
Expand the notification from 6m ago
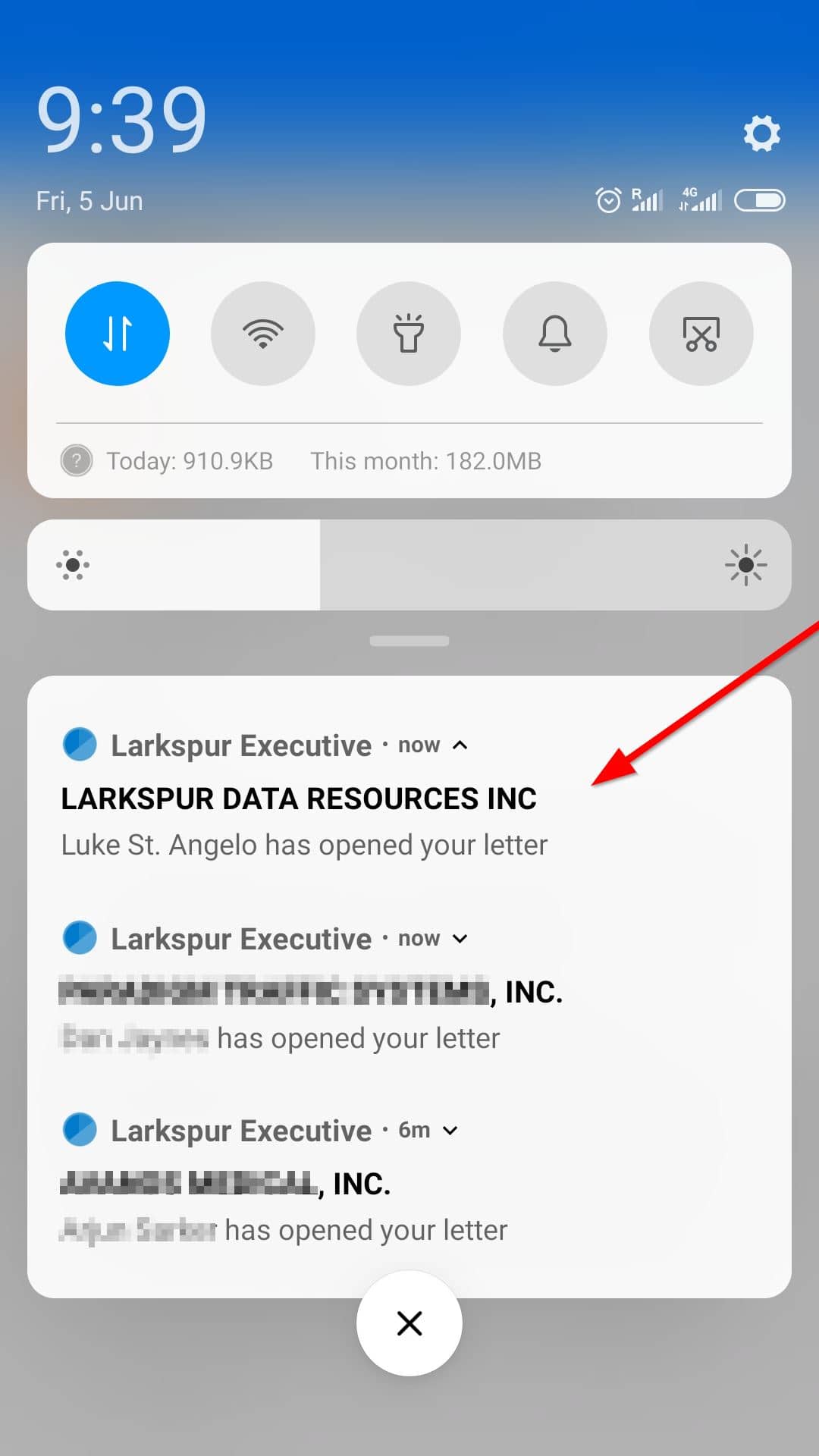coord(450,1131)
